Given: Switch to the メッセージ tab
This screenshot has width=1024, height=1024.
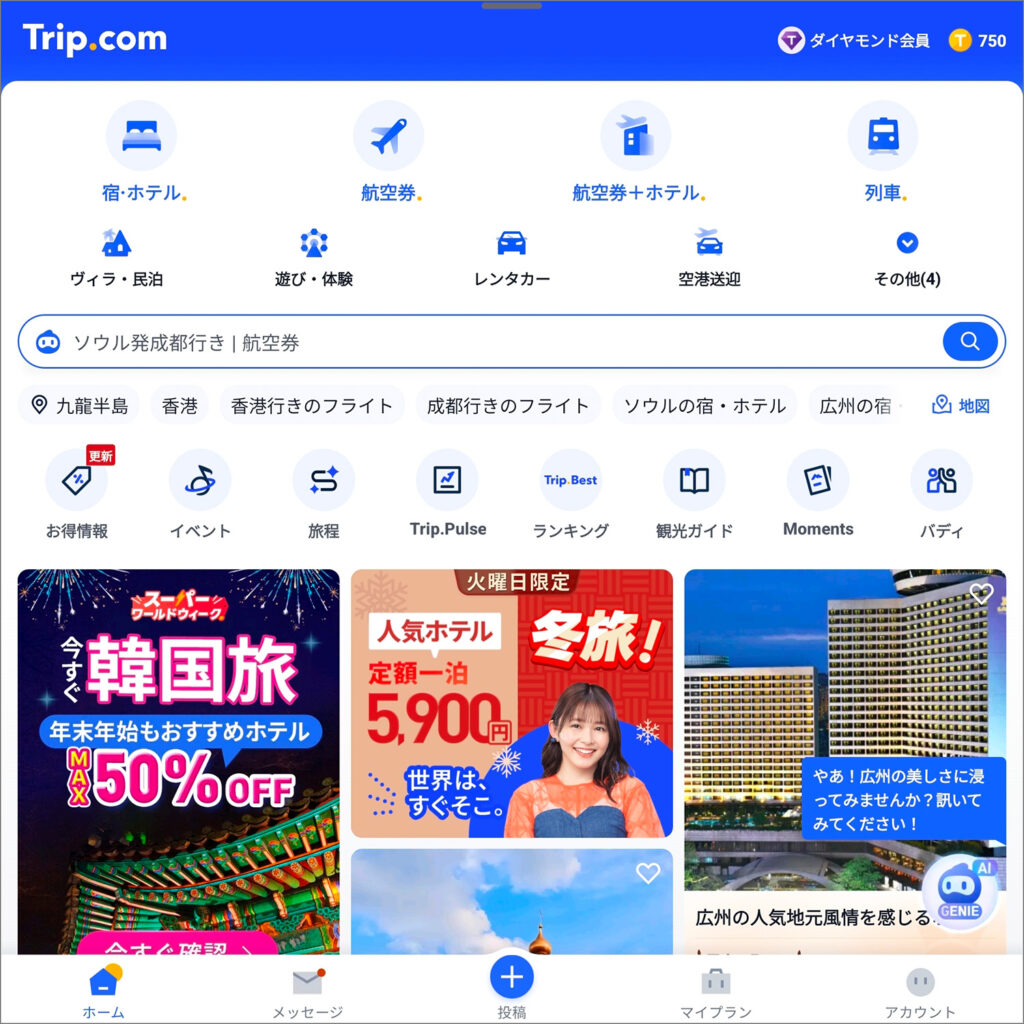Looking at the screenshot, I should coord(307,991).
